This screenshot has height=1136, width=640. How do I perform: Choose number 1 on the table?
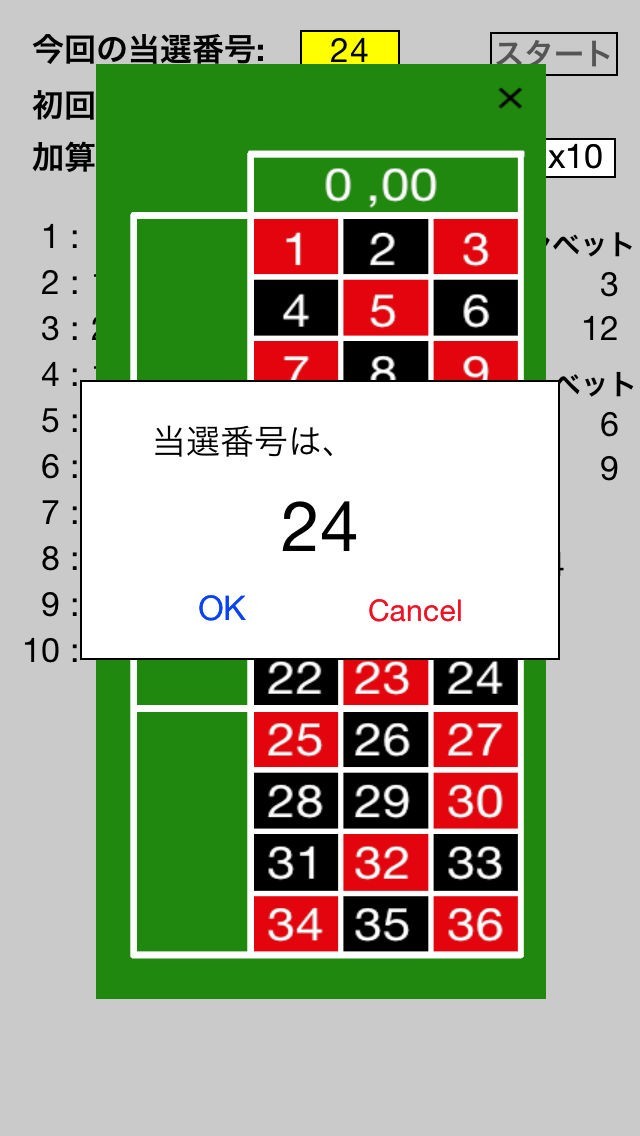295,247
